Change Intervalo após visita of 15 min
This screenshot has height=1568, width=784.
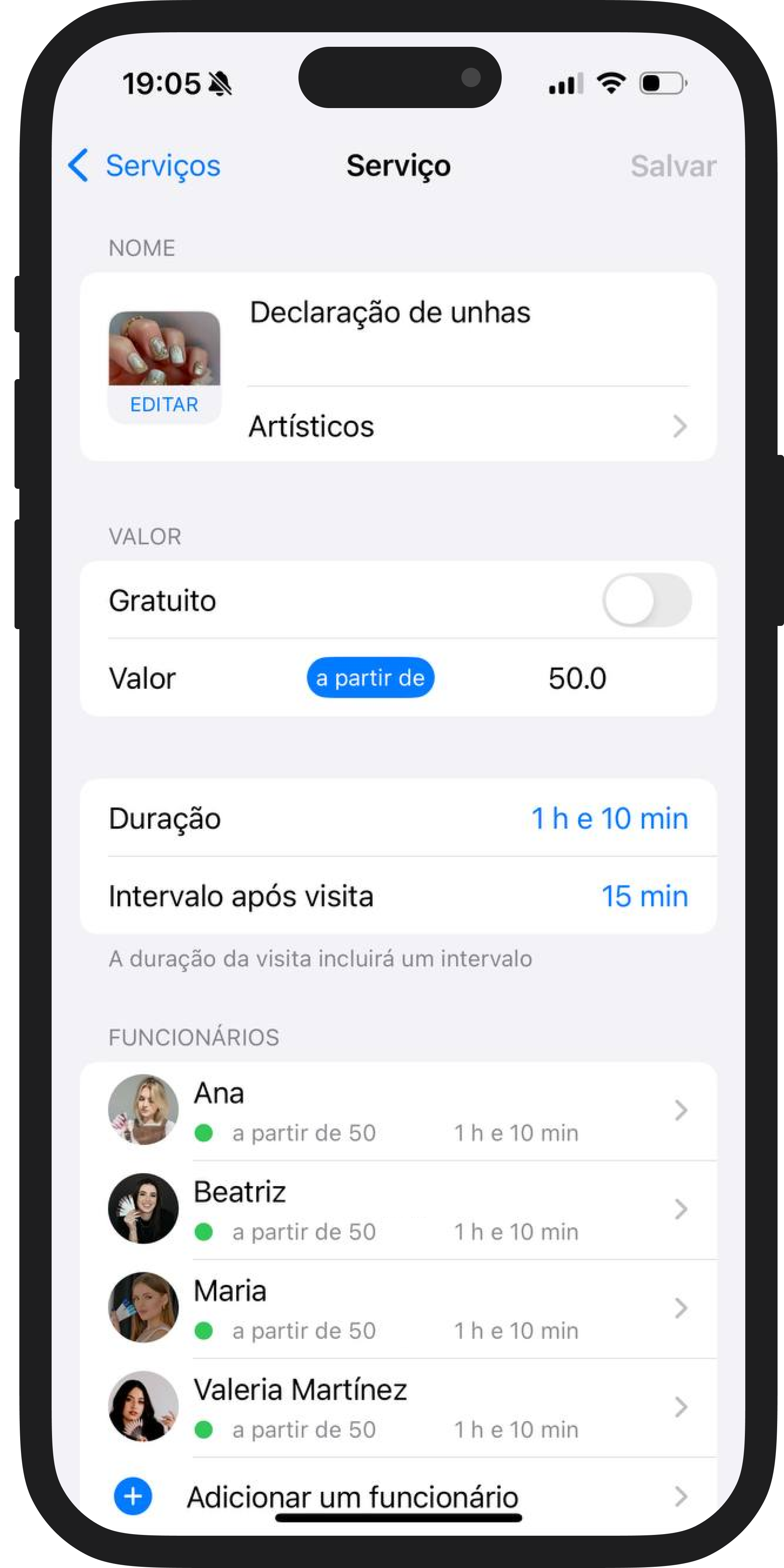coord(644,896)
